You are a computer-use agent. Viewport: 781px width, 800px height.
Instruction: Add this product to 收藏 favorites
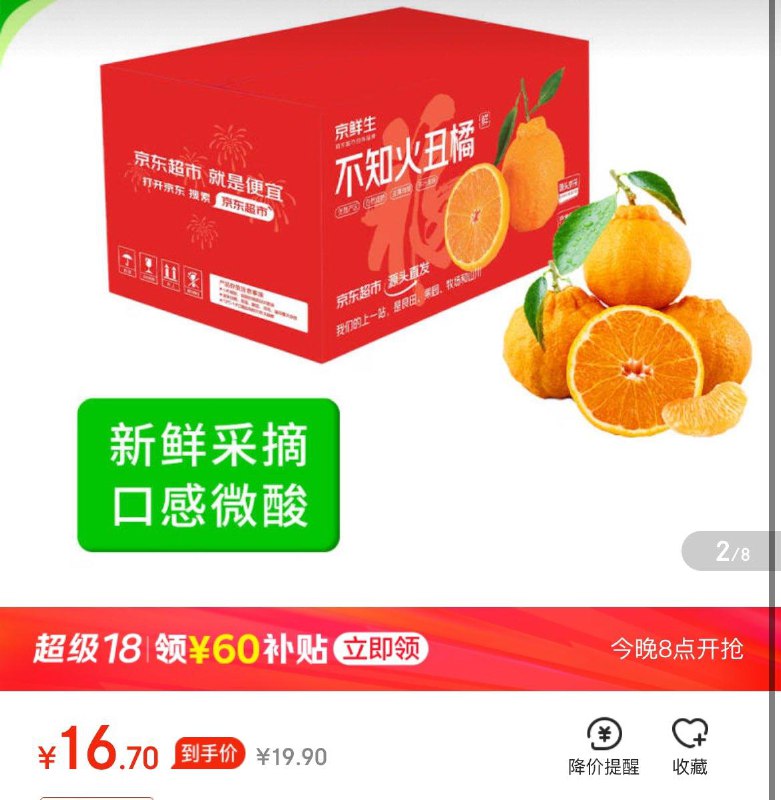click(x=689, y=747)
